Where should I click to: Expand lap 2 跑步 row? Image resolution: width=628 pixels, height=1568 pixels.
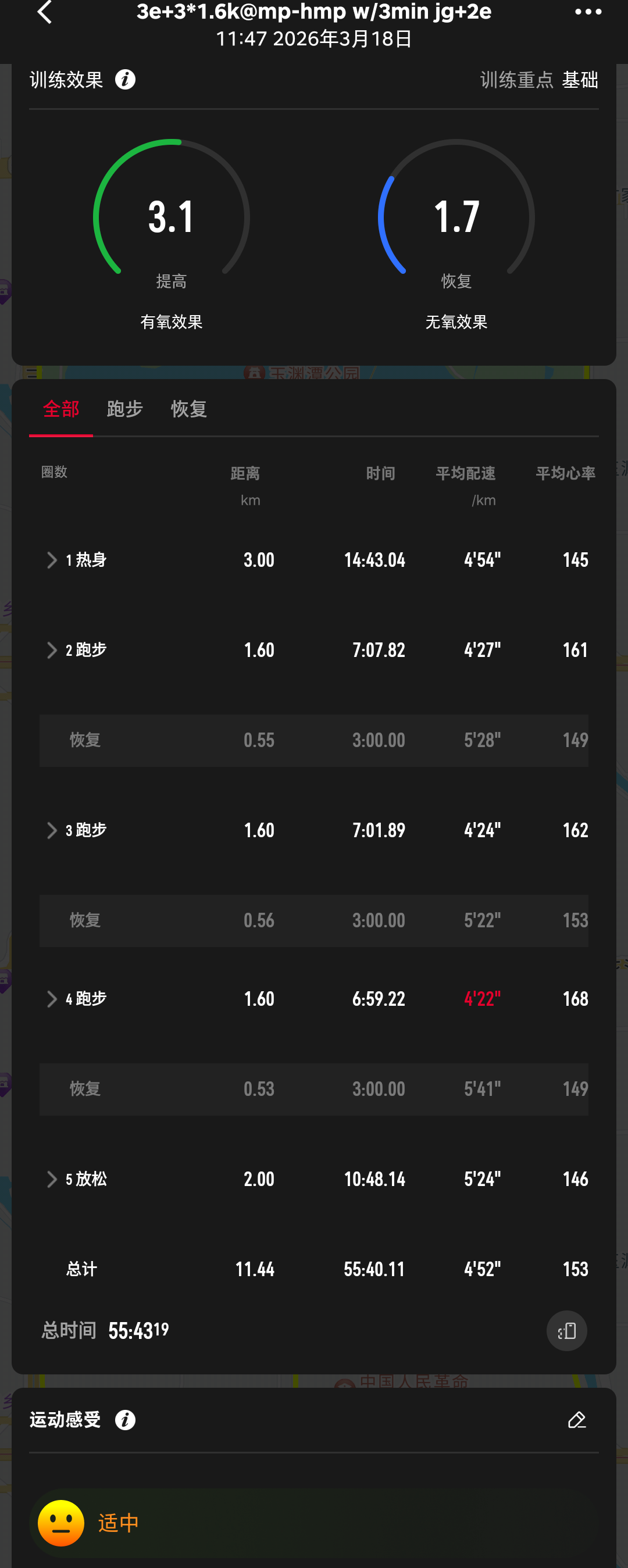[52, 650]
